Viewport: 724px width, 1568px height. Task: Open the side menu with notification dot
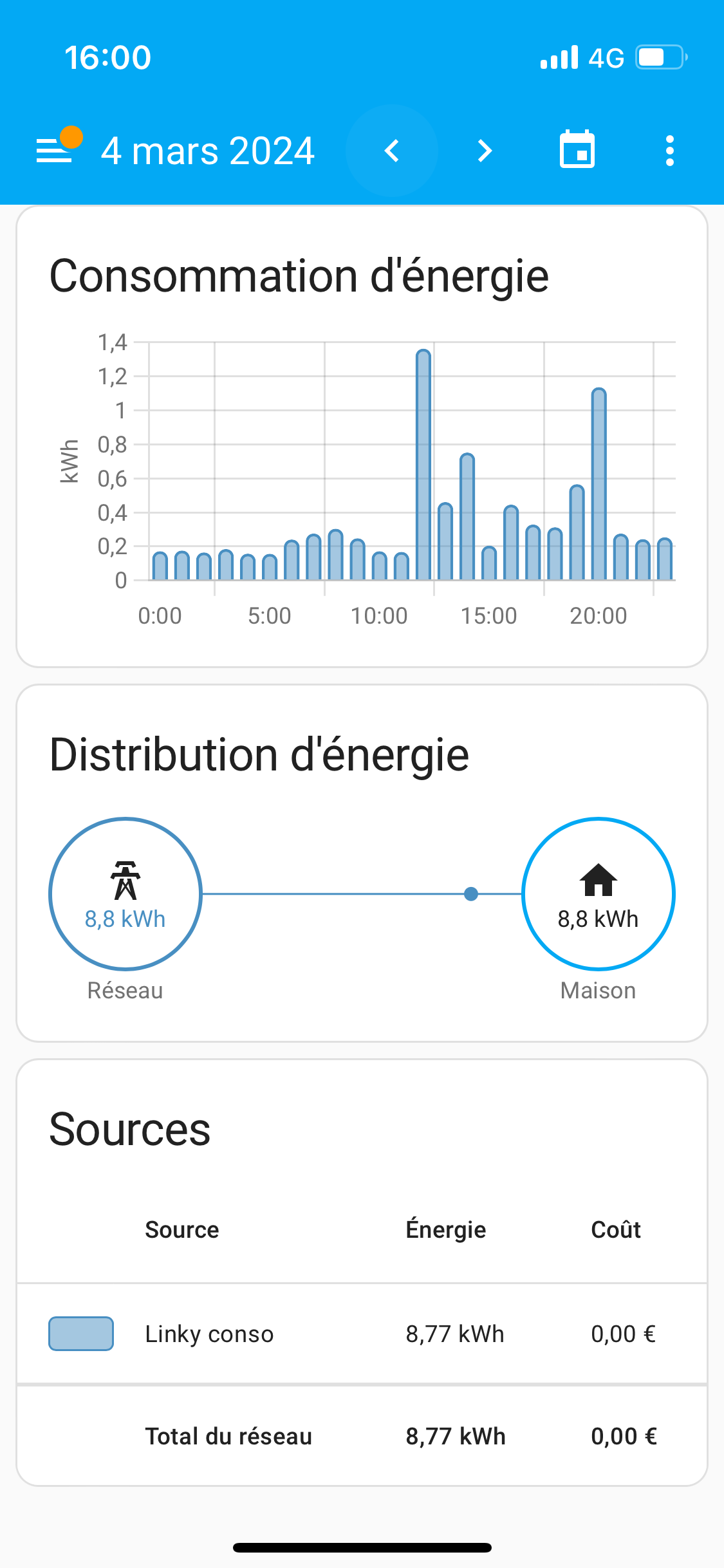[x=55, y=151]
